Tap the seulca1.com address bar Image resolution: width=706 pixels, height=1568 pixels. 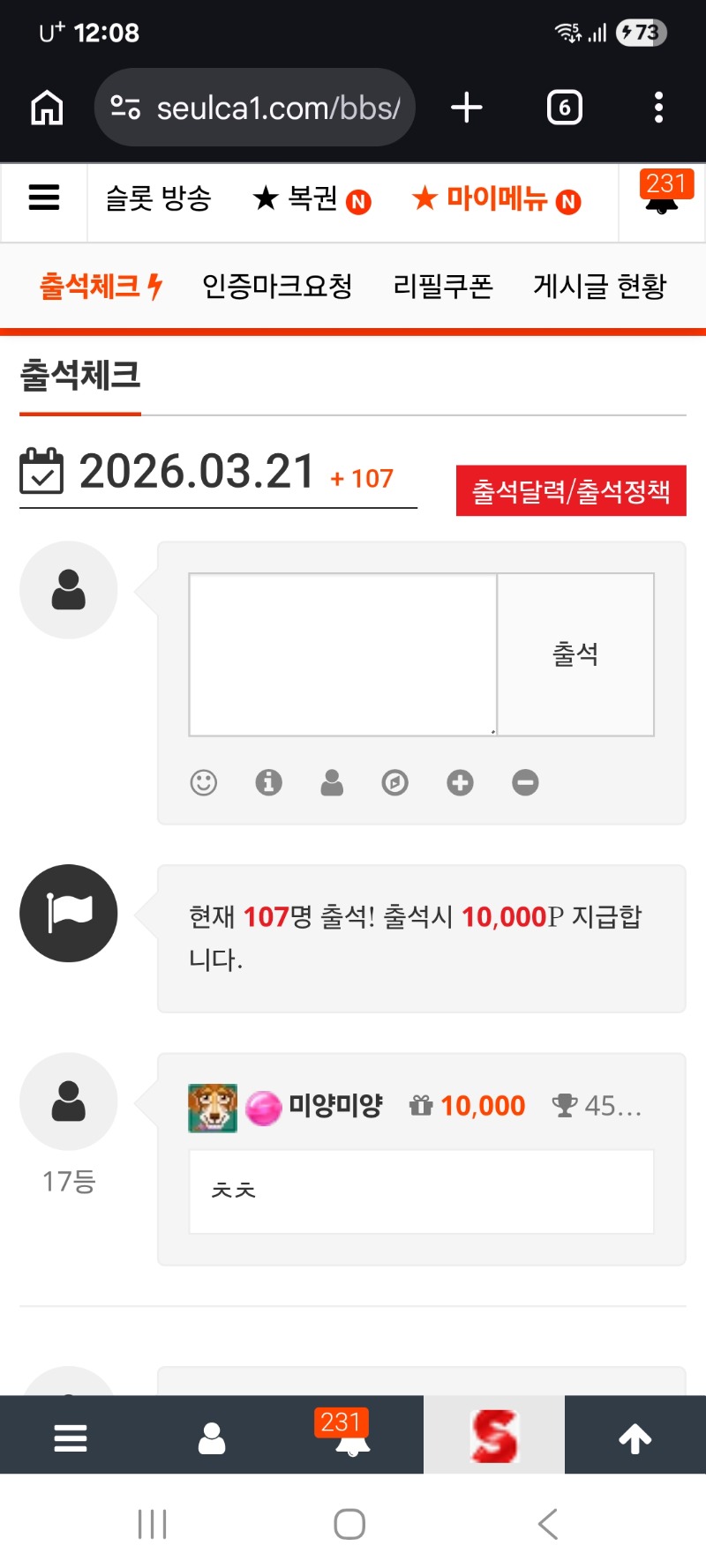[256, 108]
